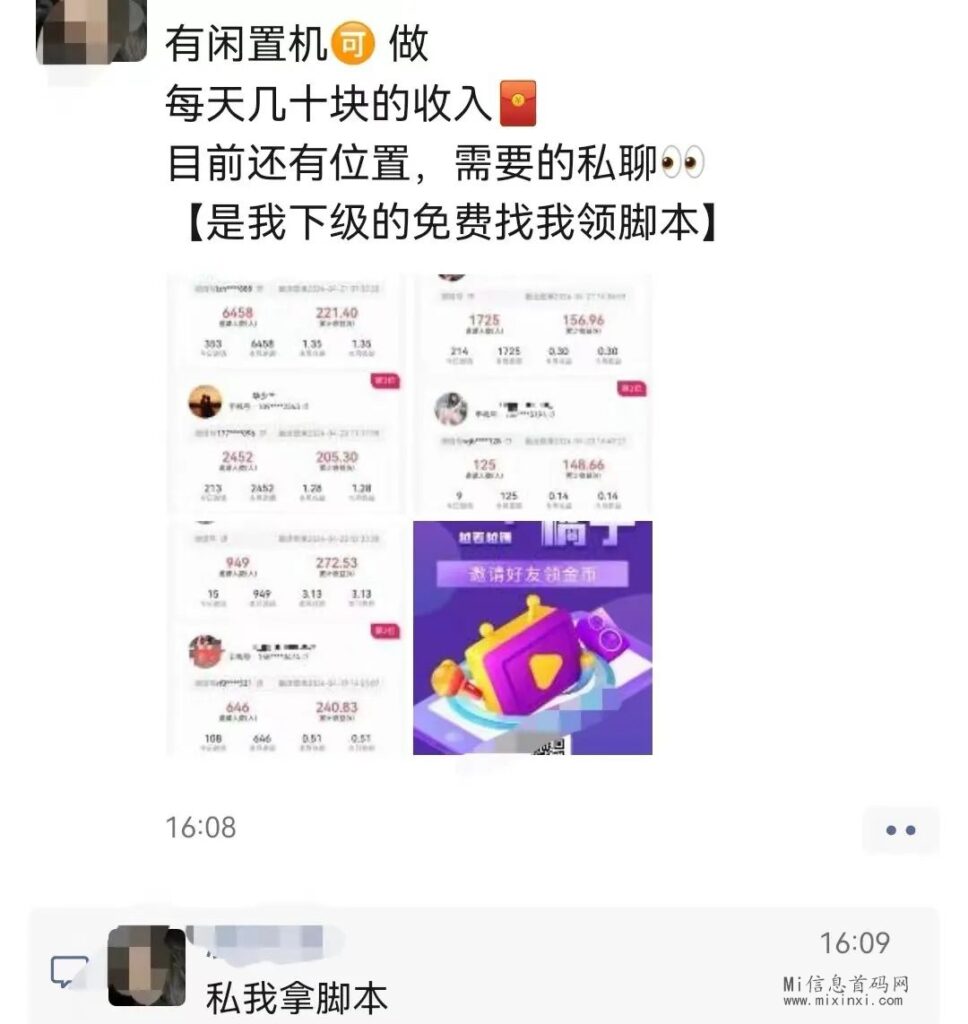This screenshot has width=968, height=1024.
Task: Open the post author's avatar
Action: (90, 32)
